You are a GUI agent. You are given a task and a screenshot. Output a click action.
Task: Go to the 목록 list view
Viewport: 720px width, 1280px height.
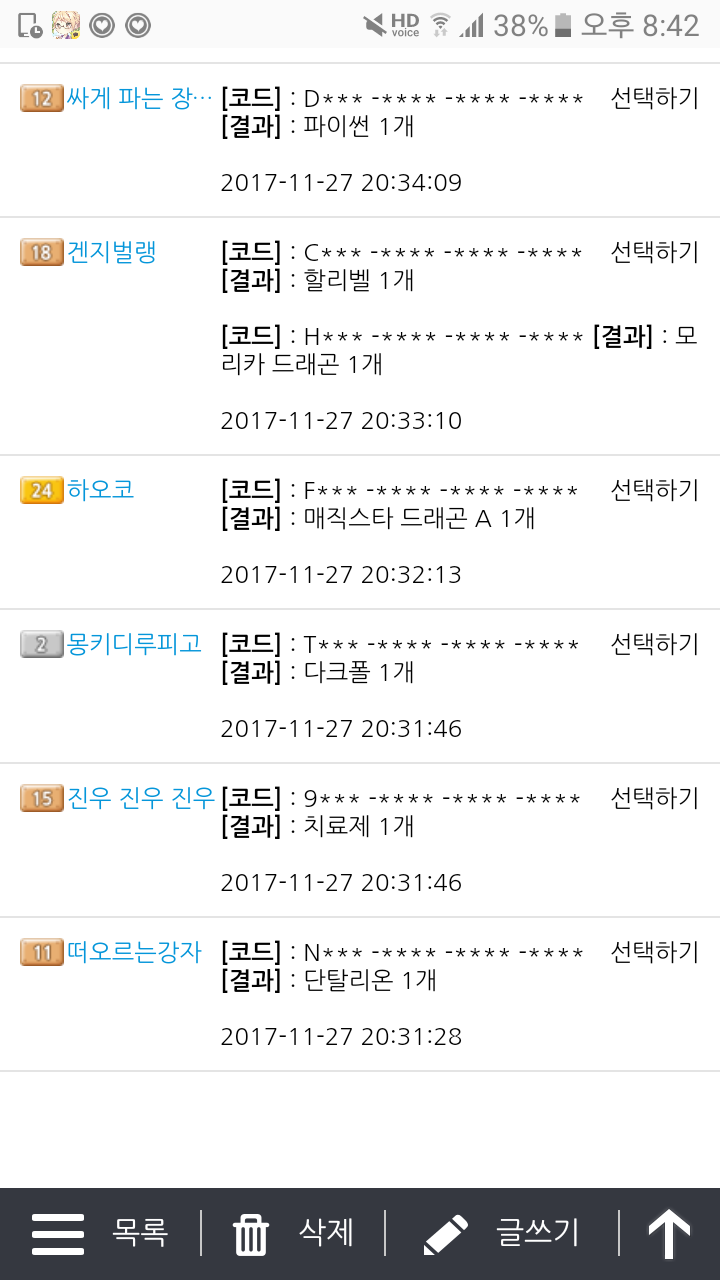pos(100,1233)
